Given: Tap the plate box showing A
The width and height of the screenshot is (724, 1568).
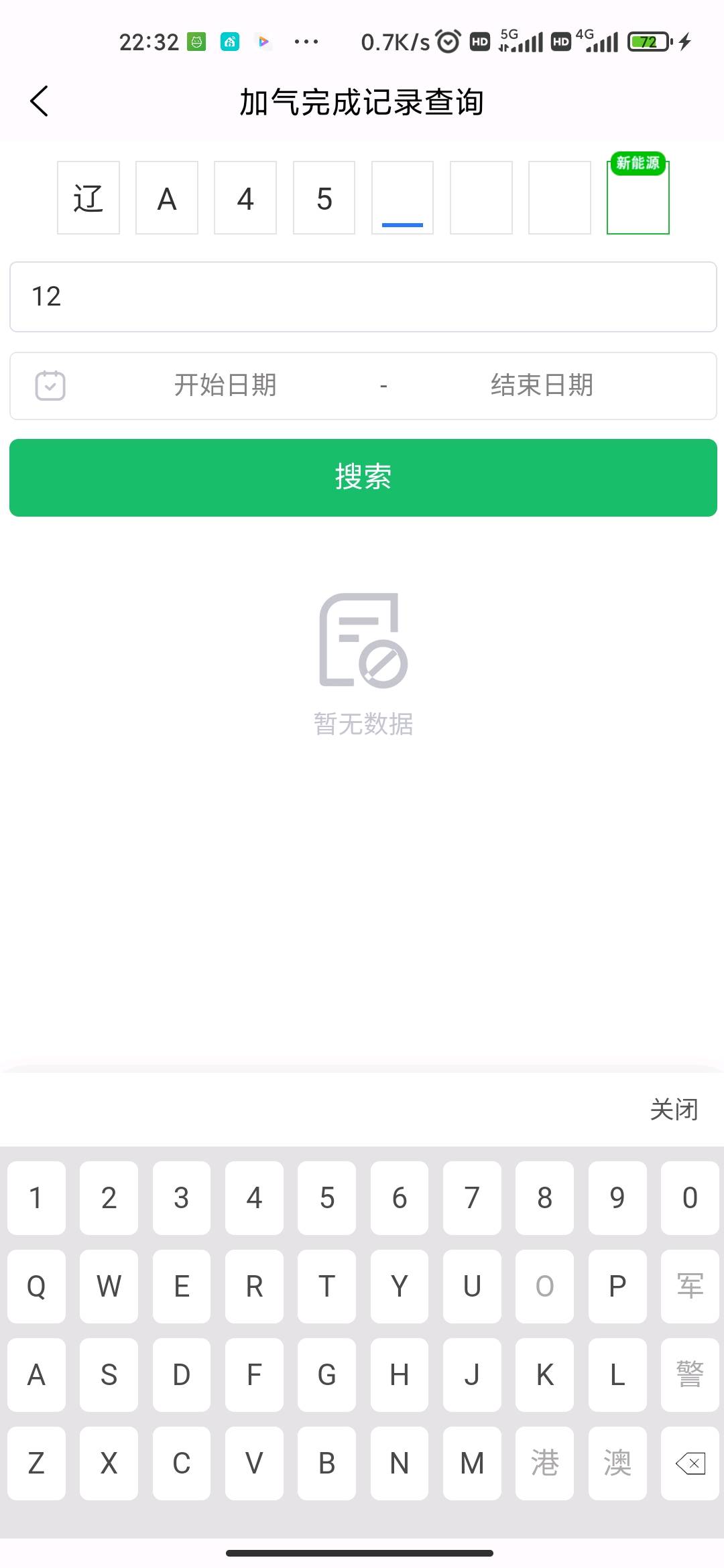Looking at the screenshot, I should click(167, 198).
